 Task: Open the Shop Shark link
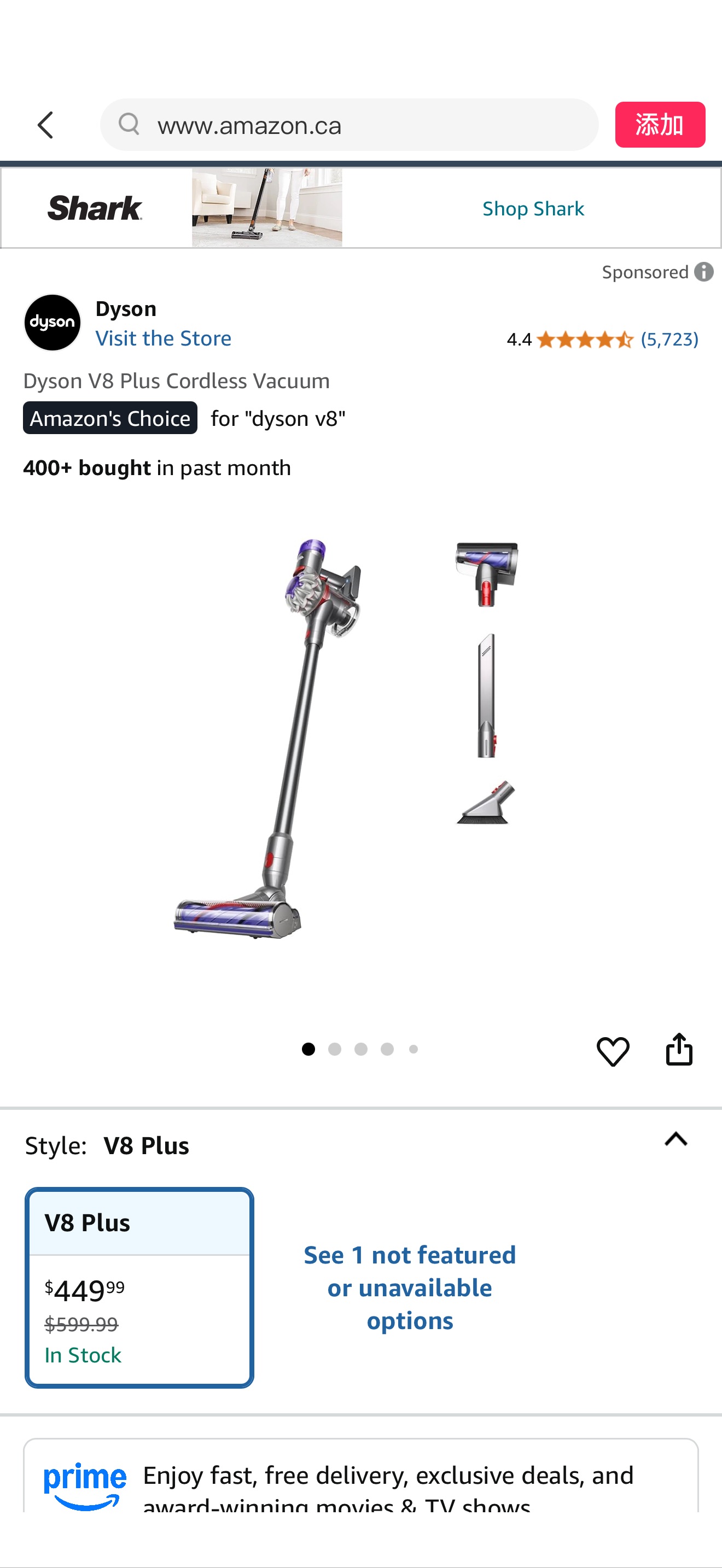click(533, 208)
